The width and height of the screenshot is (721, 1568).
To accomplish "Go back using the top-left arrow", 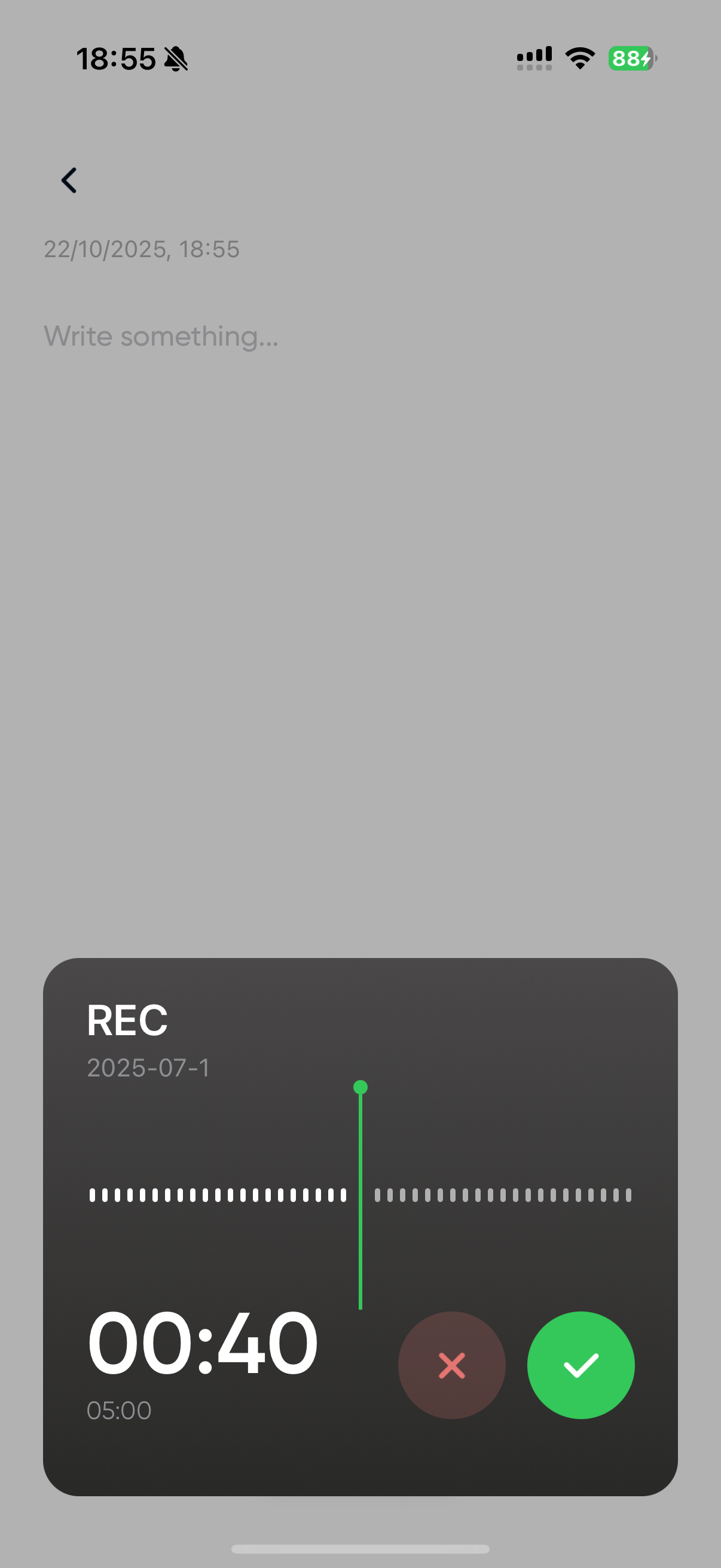I will [69, 181].
